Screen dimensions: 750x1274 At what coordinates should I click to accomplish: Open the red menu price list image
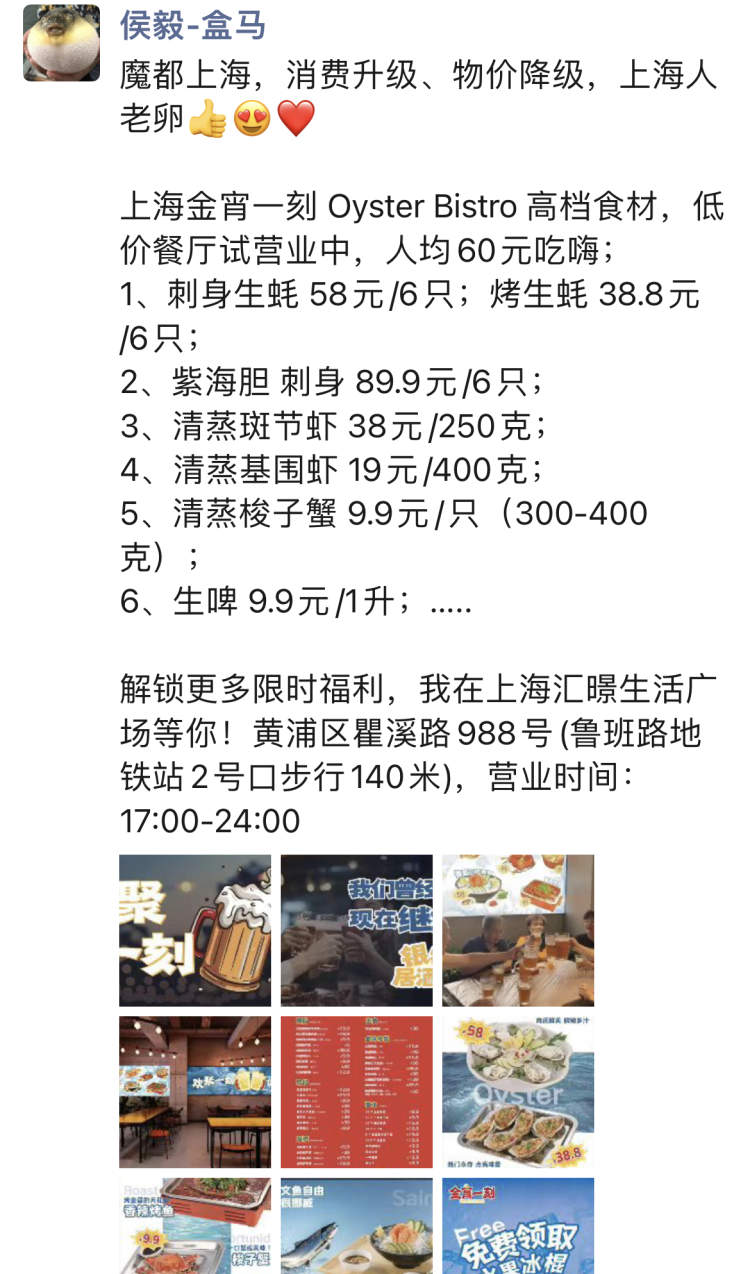356,1092
